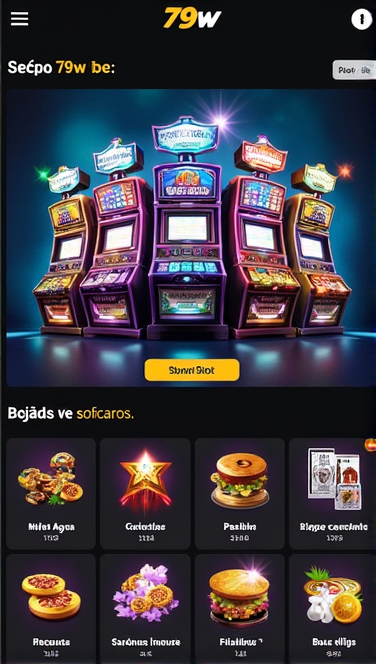
Task: Open the game tile showing playing cards
Action: pos(333,493)
